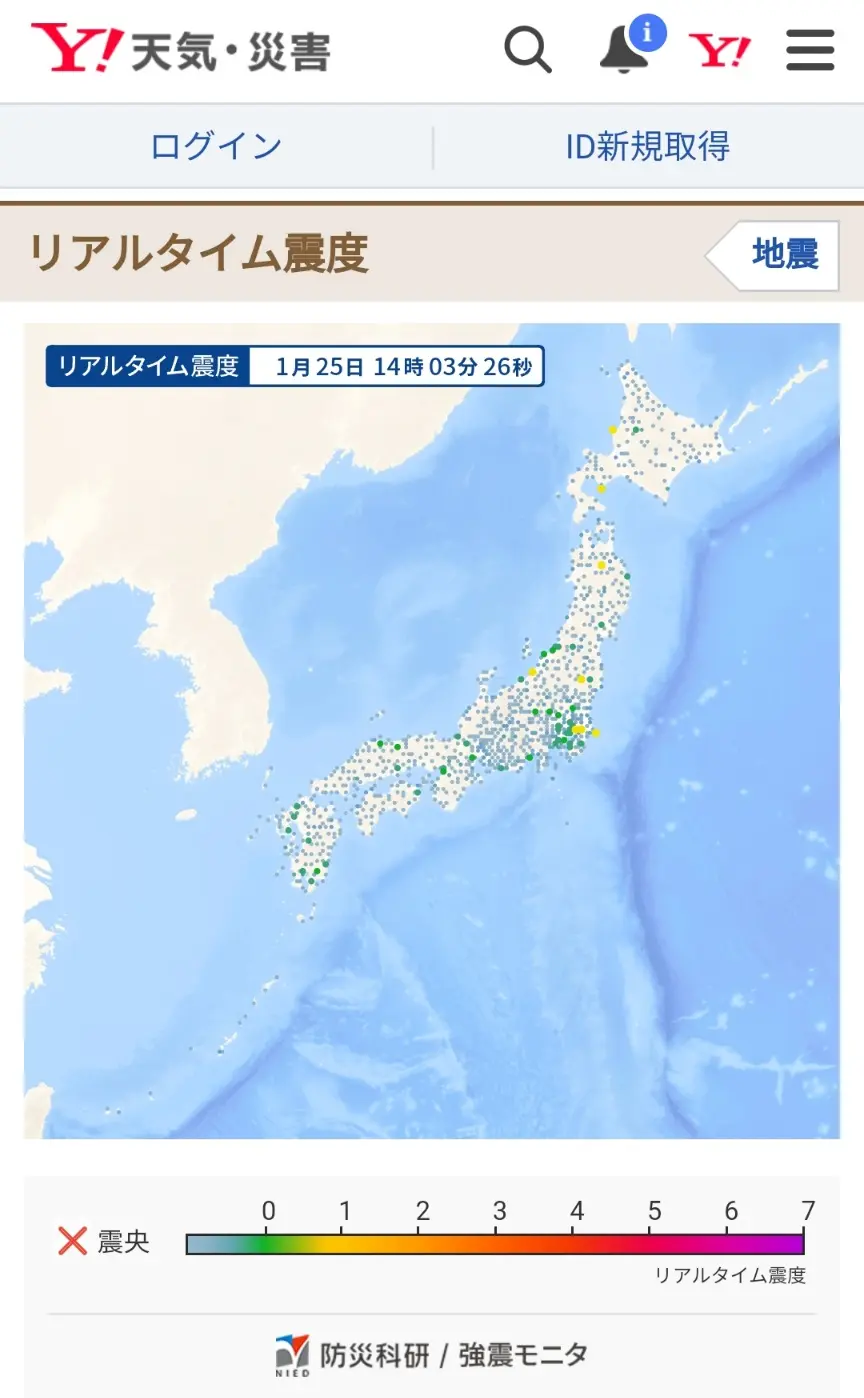This screenshot has height=1398, width=864.
Task: Click the リアルタイム震度 page heading
Action: pos(200,253)
